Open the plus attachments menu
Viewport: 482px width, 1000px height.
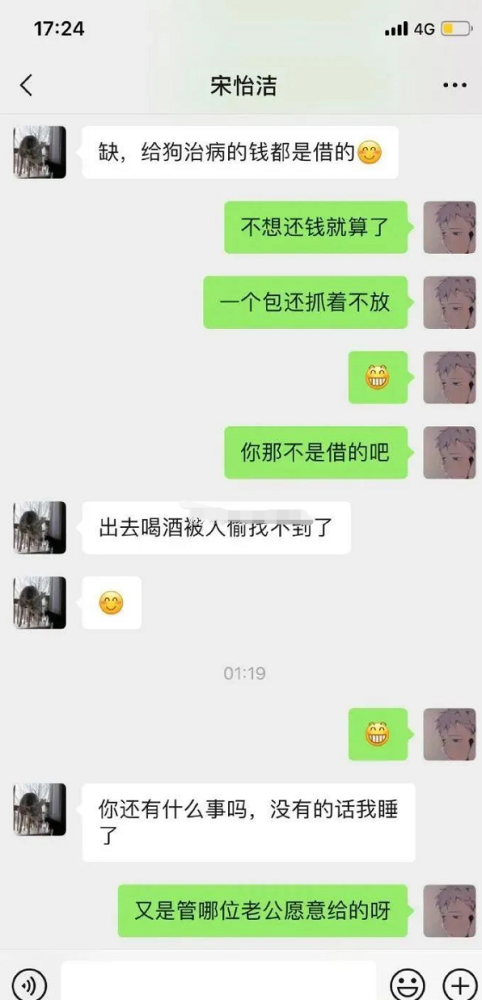pyautogui.click(x=458, y=982)
